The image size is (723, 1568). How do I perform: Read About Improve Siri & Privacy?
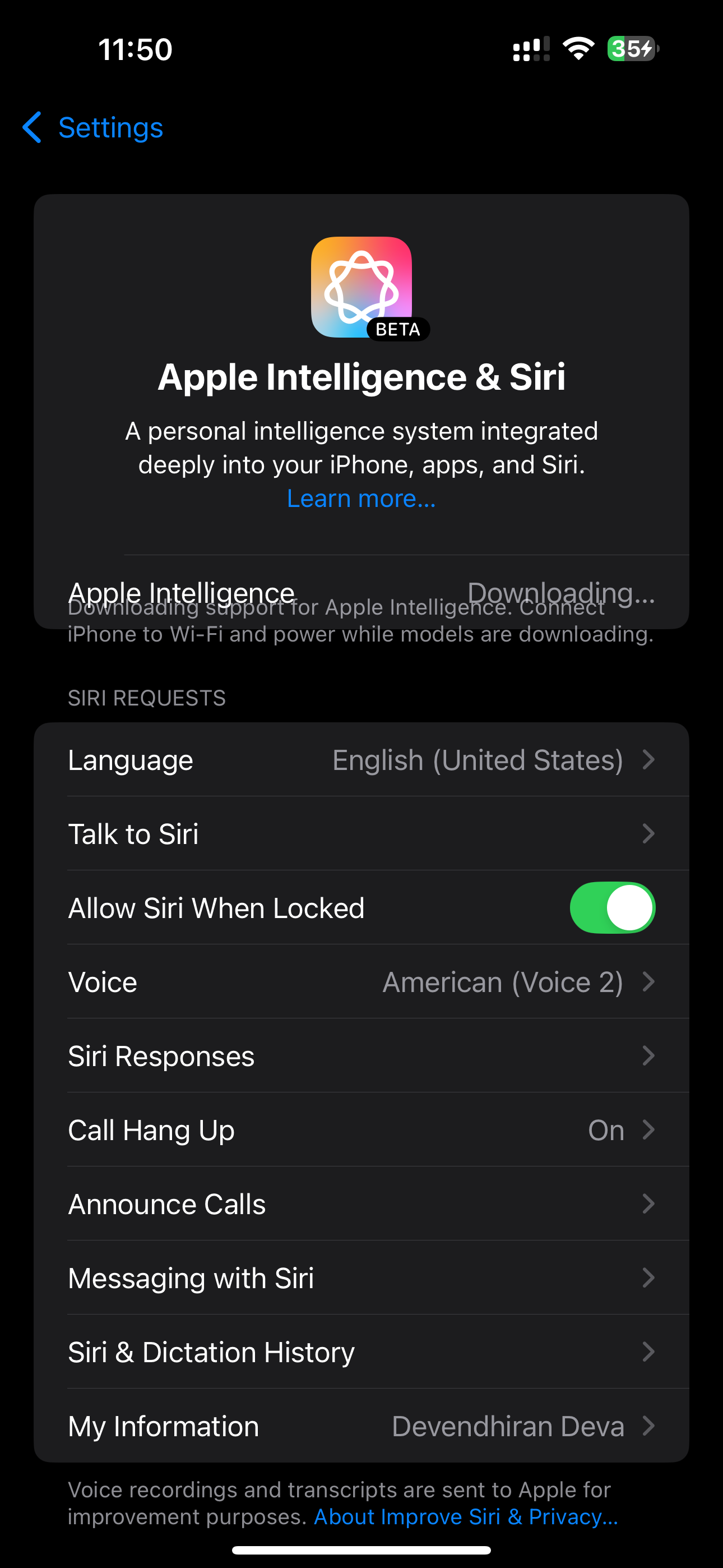466,1516
